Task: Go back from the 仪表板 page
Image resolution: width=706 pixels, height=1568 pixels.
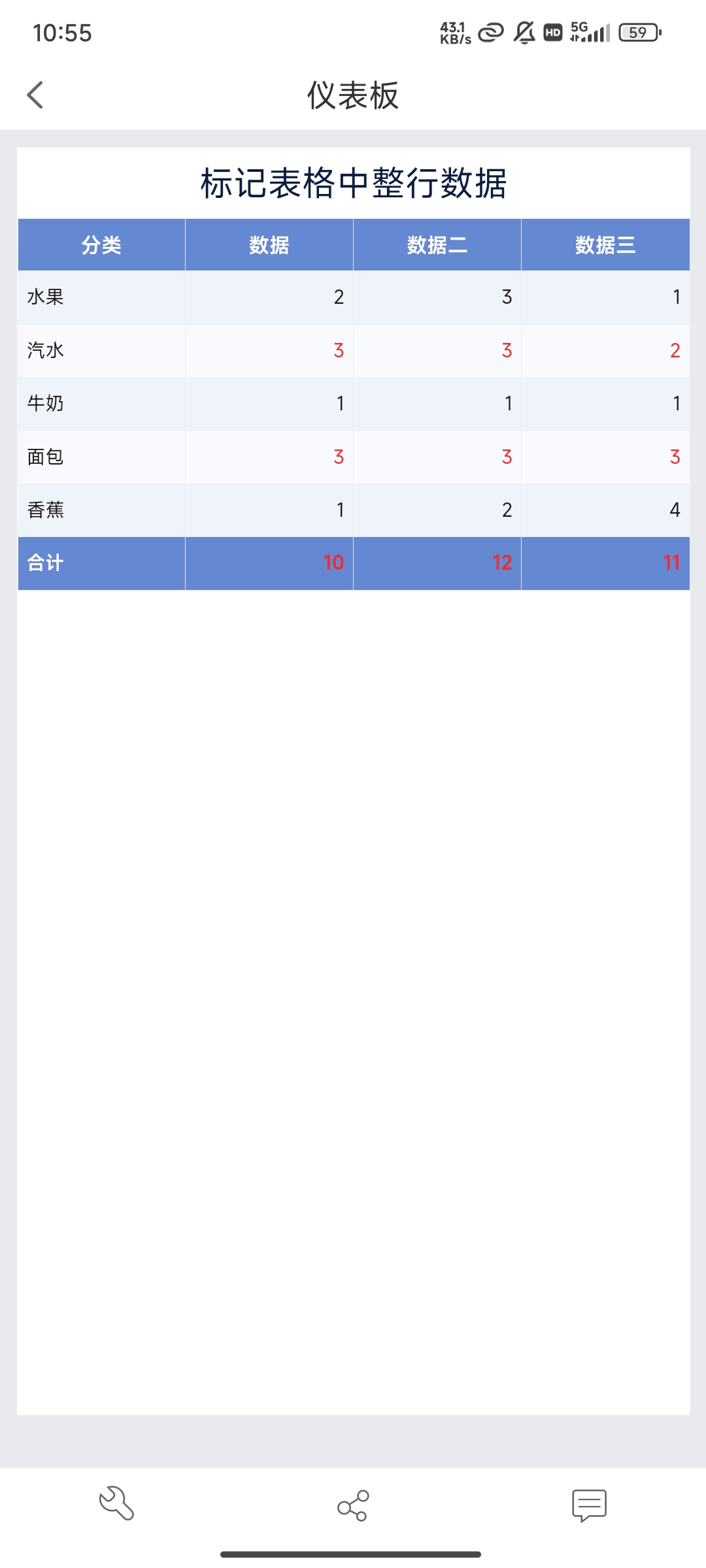Action: (35, 95)
